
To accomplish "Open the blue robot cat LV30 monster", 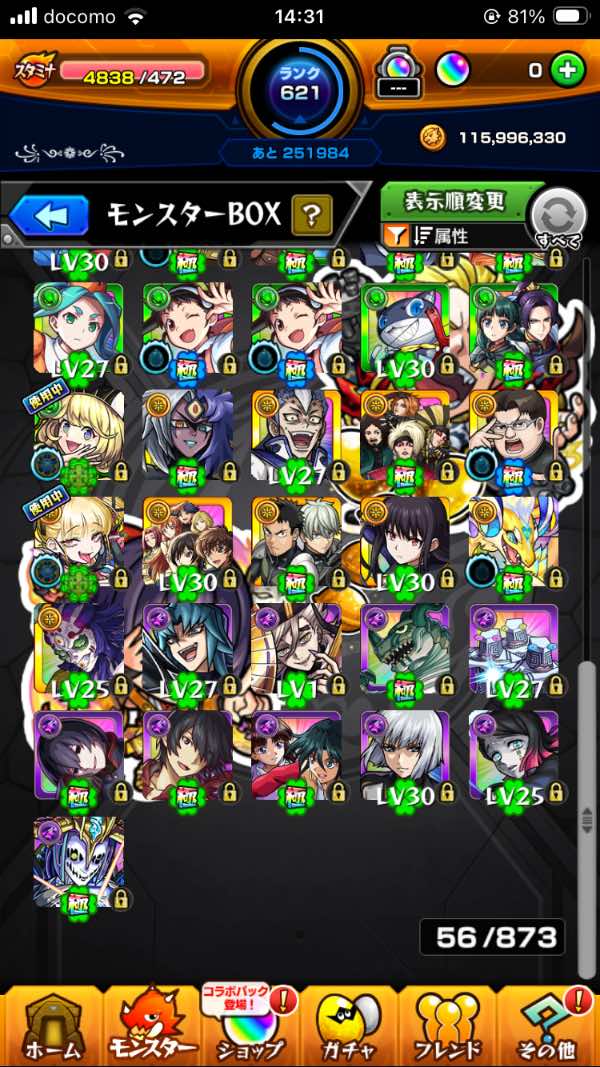I will coord(405,328).
